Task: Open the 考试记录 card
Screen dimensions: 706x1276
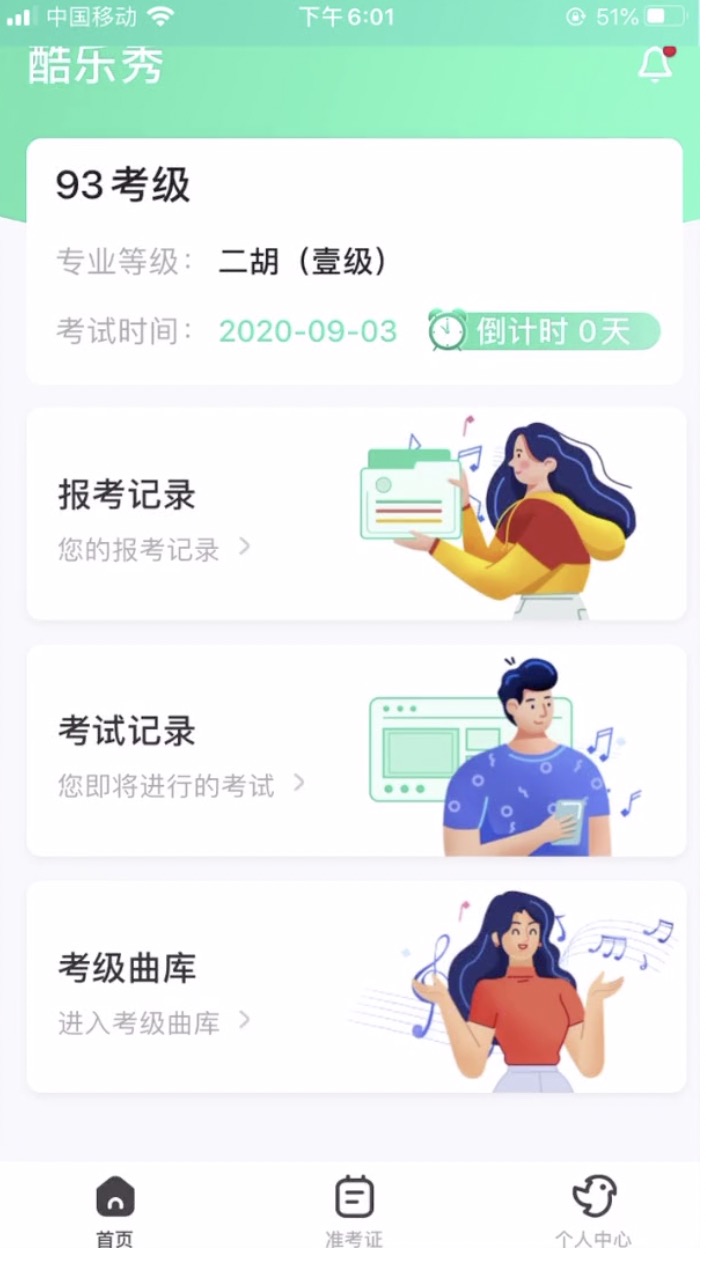Action: 354,750
